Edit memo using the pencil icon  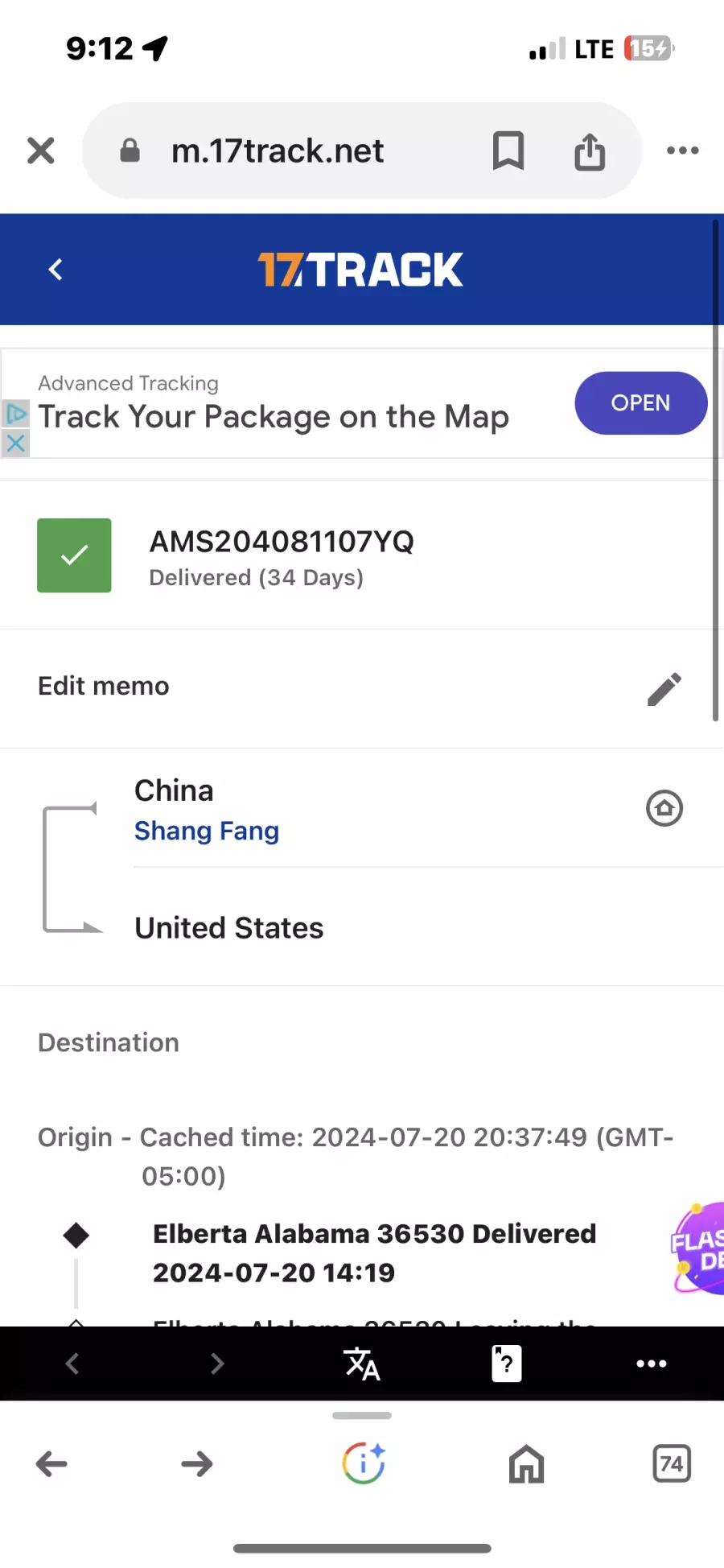click(664, 689)
